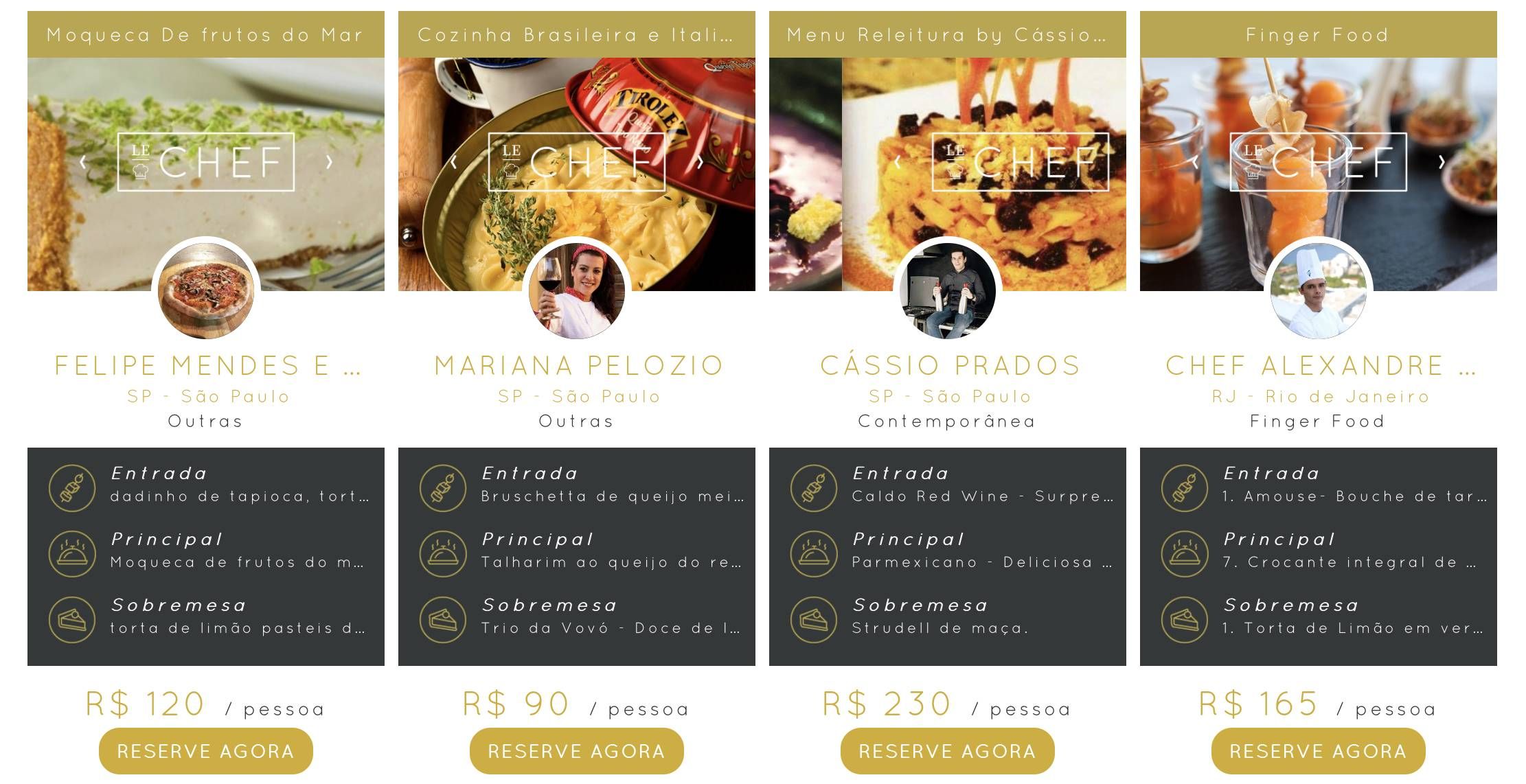
Task: Book Chef Alexandre's Finger Food menu
Action: coord(1318,751)
